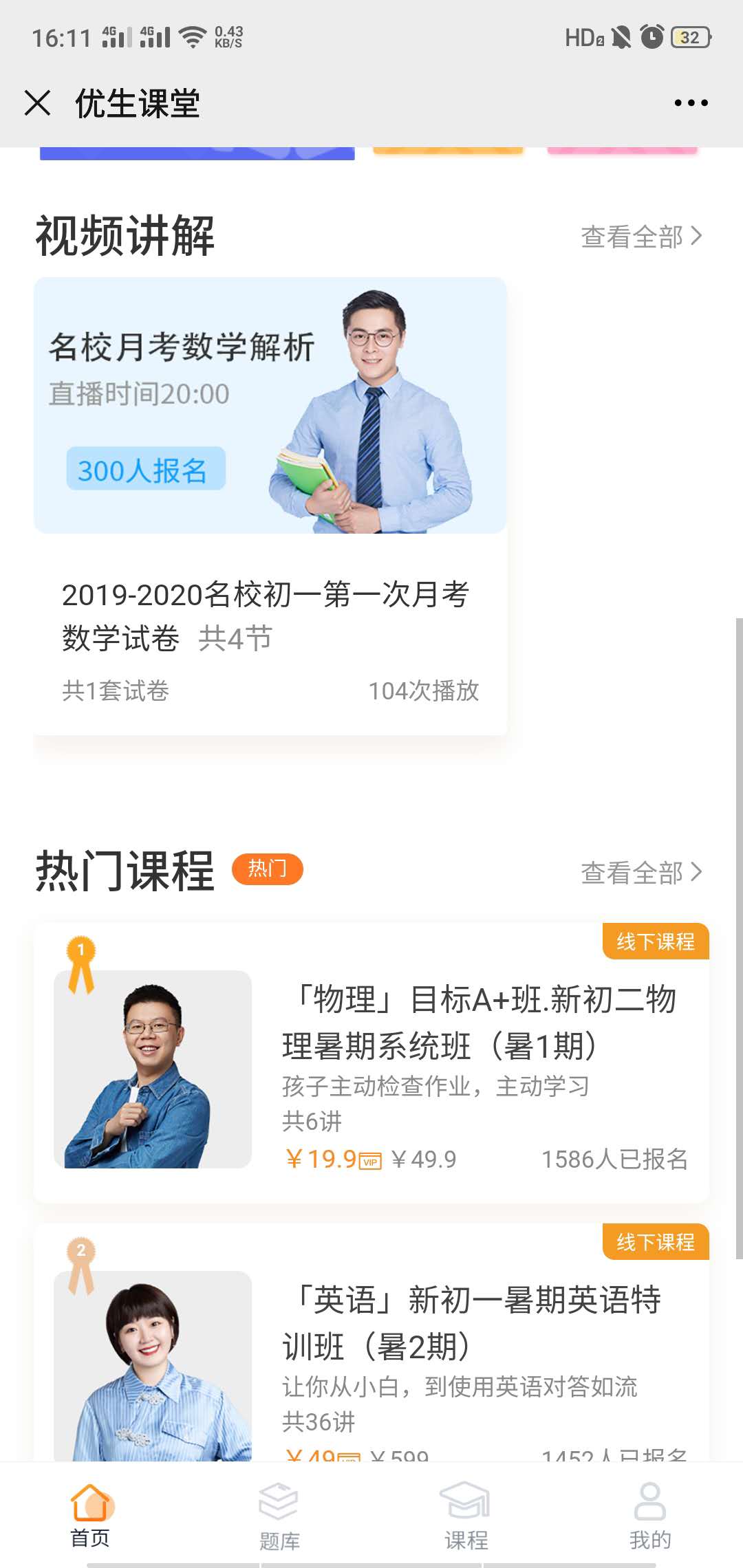Go to the 首页 tab

tap(90, 1514)
